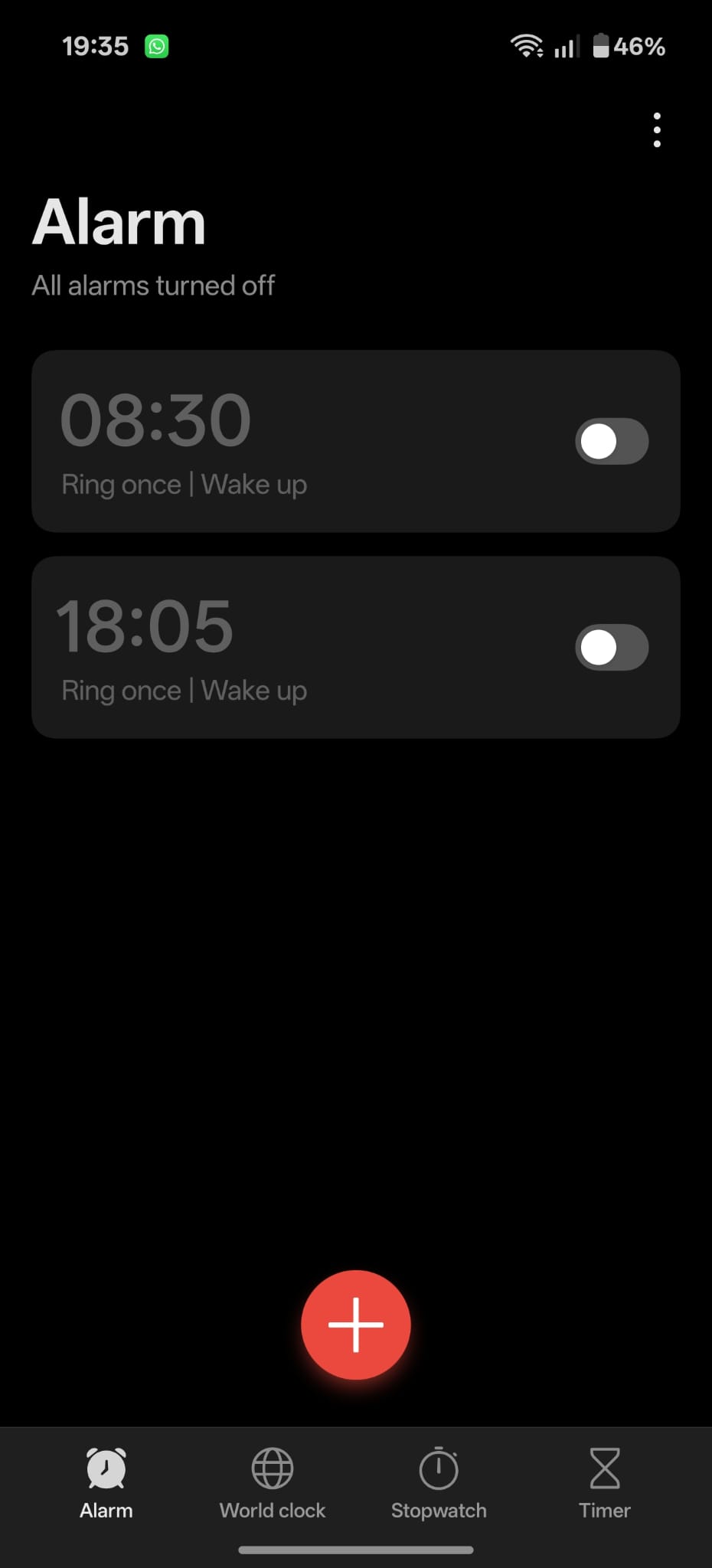Edit the 18:05 alarm card

(268, 647)
